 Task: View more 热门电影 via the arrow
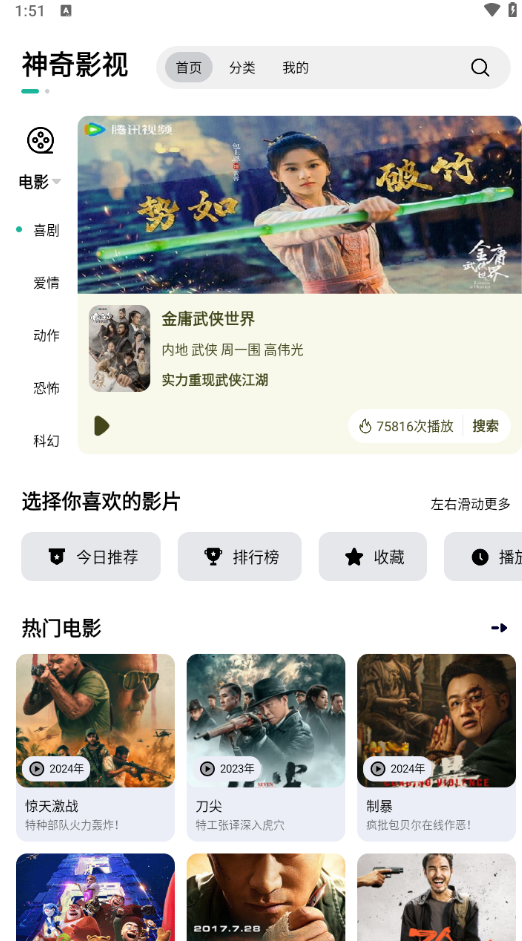click(x=499, y=628)
